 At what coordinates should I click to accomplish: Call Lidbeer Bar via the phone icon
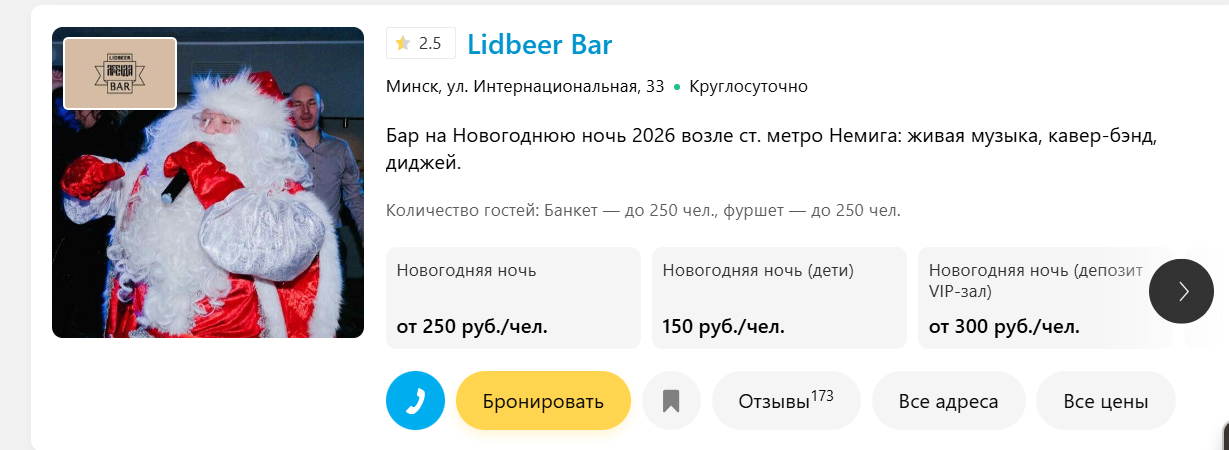tap(414, 401)
